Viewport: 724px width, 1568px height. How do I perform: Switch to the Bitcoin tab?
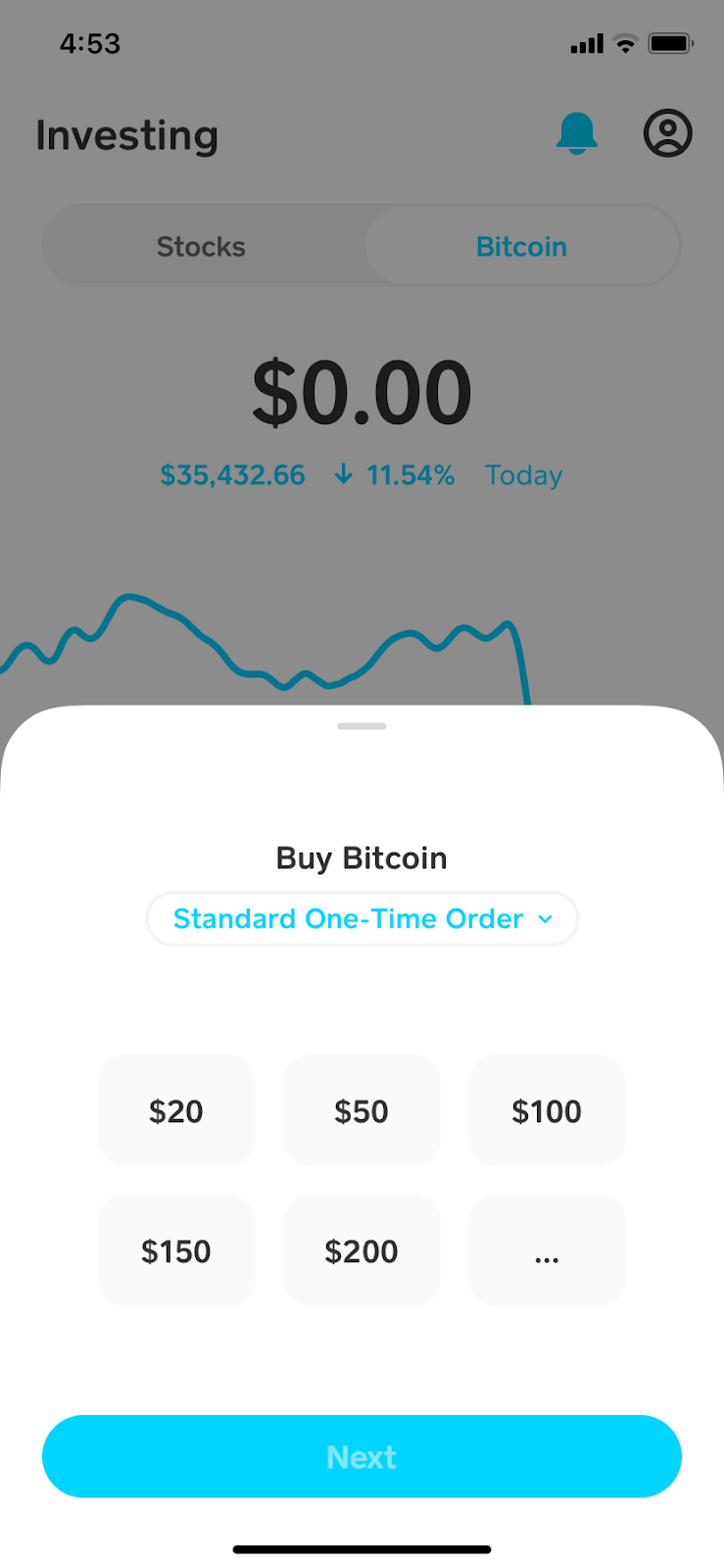point(521,246)
